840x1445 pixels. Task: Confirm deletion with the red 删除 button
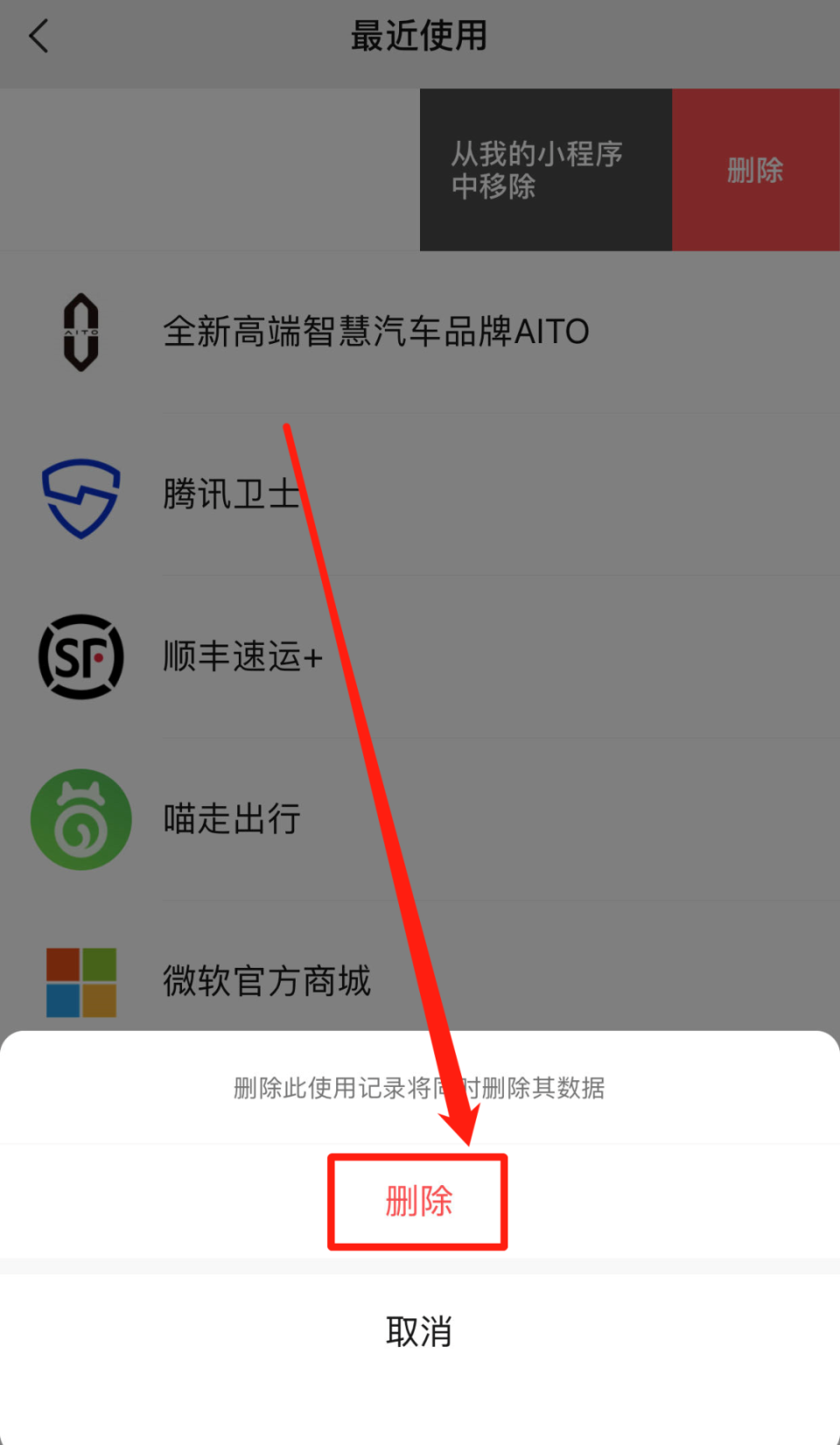point(417,1201)
